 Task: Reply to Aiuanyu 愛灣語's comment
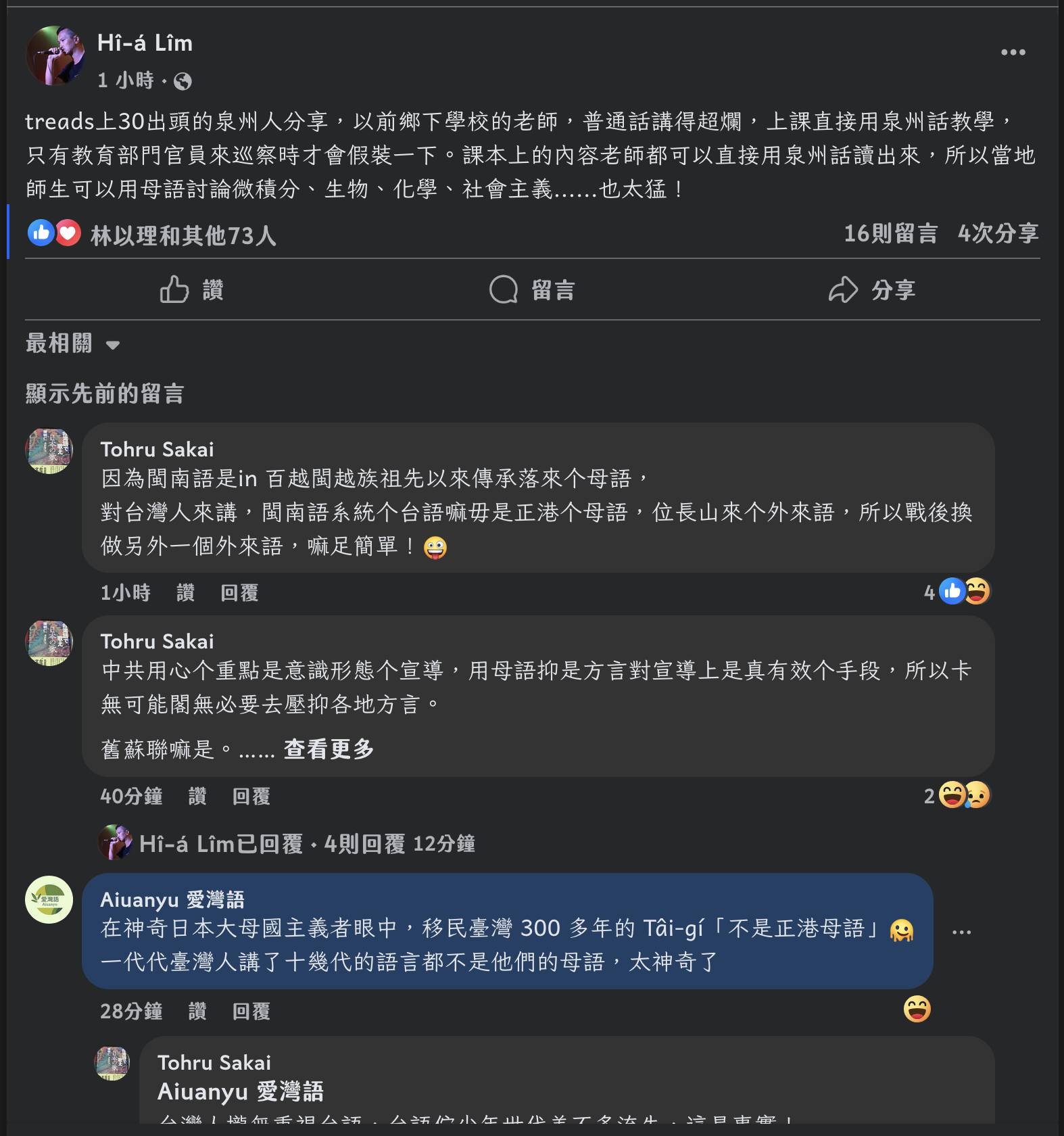[251, 1012]
